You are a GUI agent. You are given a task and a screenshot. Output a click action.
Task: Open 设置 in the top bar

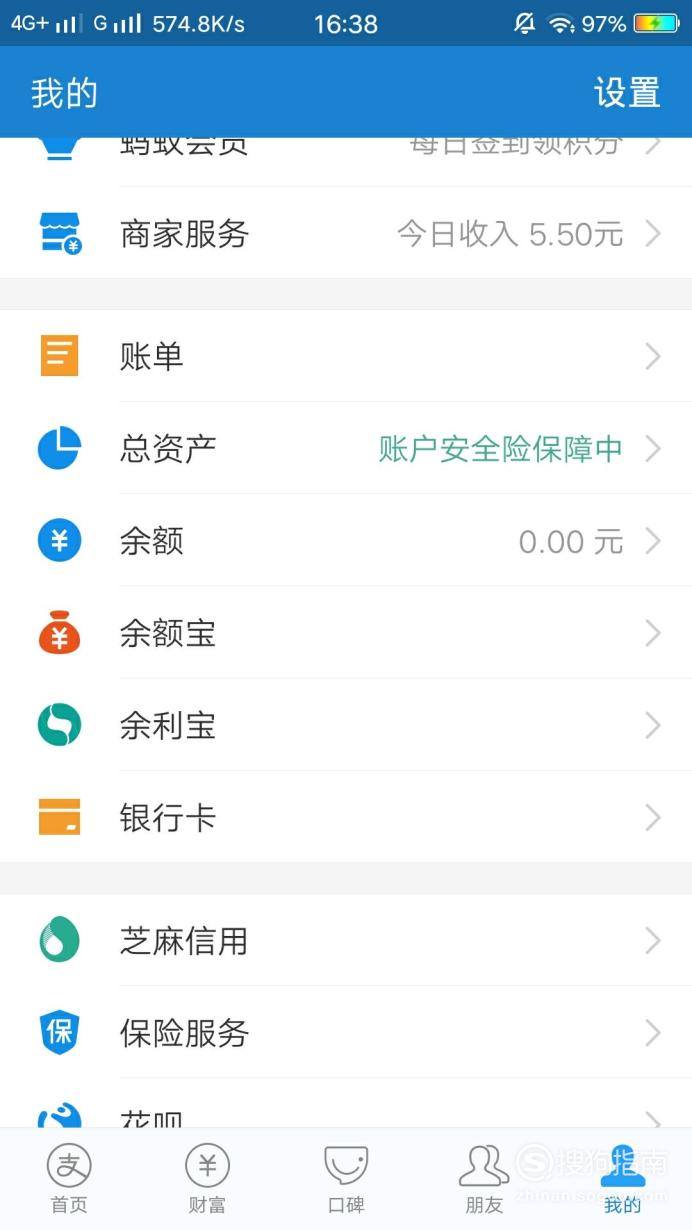tap(627, 92)
